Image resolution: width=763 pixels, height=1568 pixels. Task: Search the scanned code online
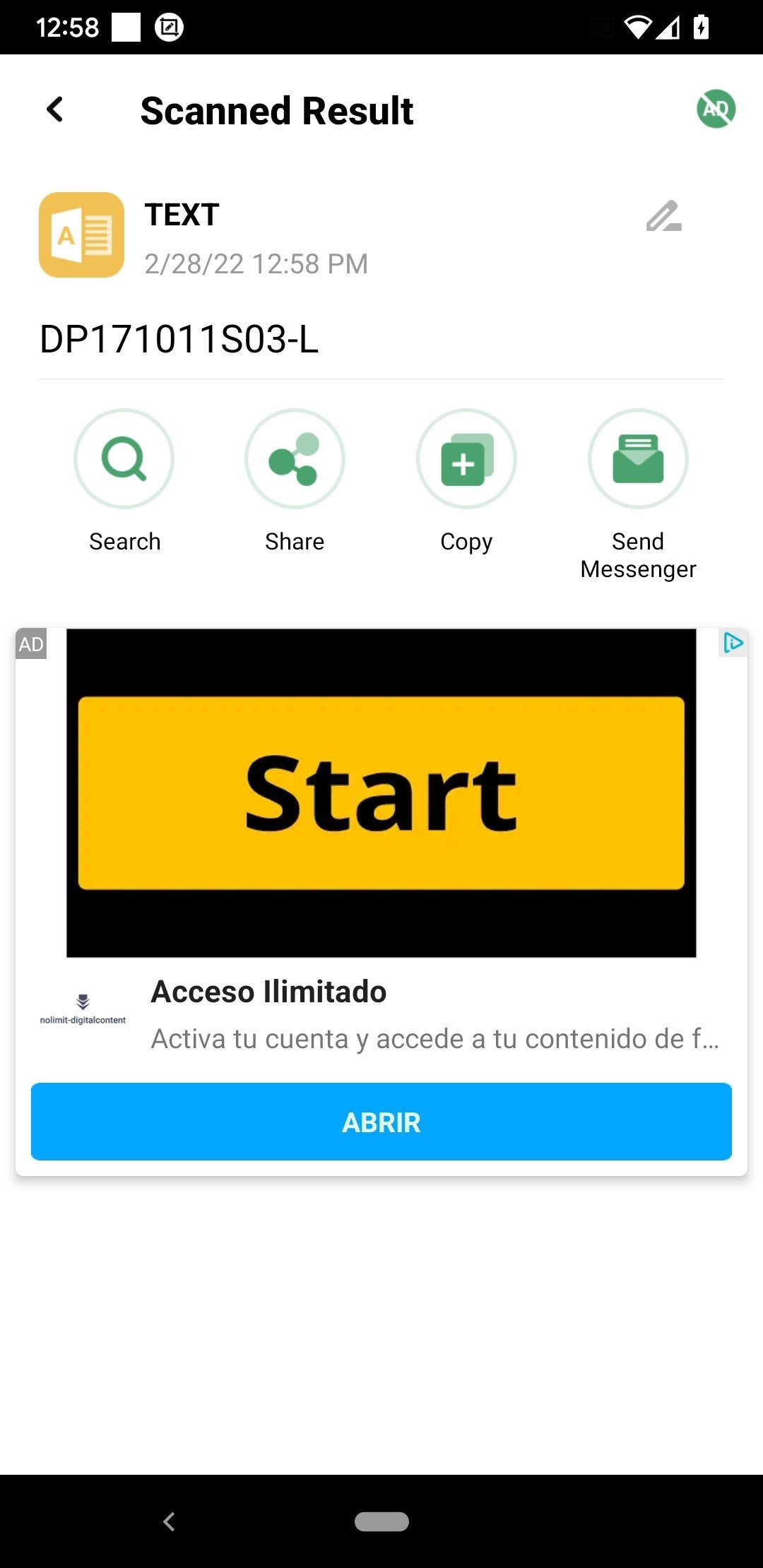(124, 459)
